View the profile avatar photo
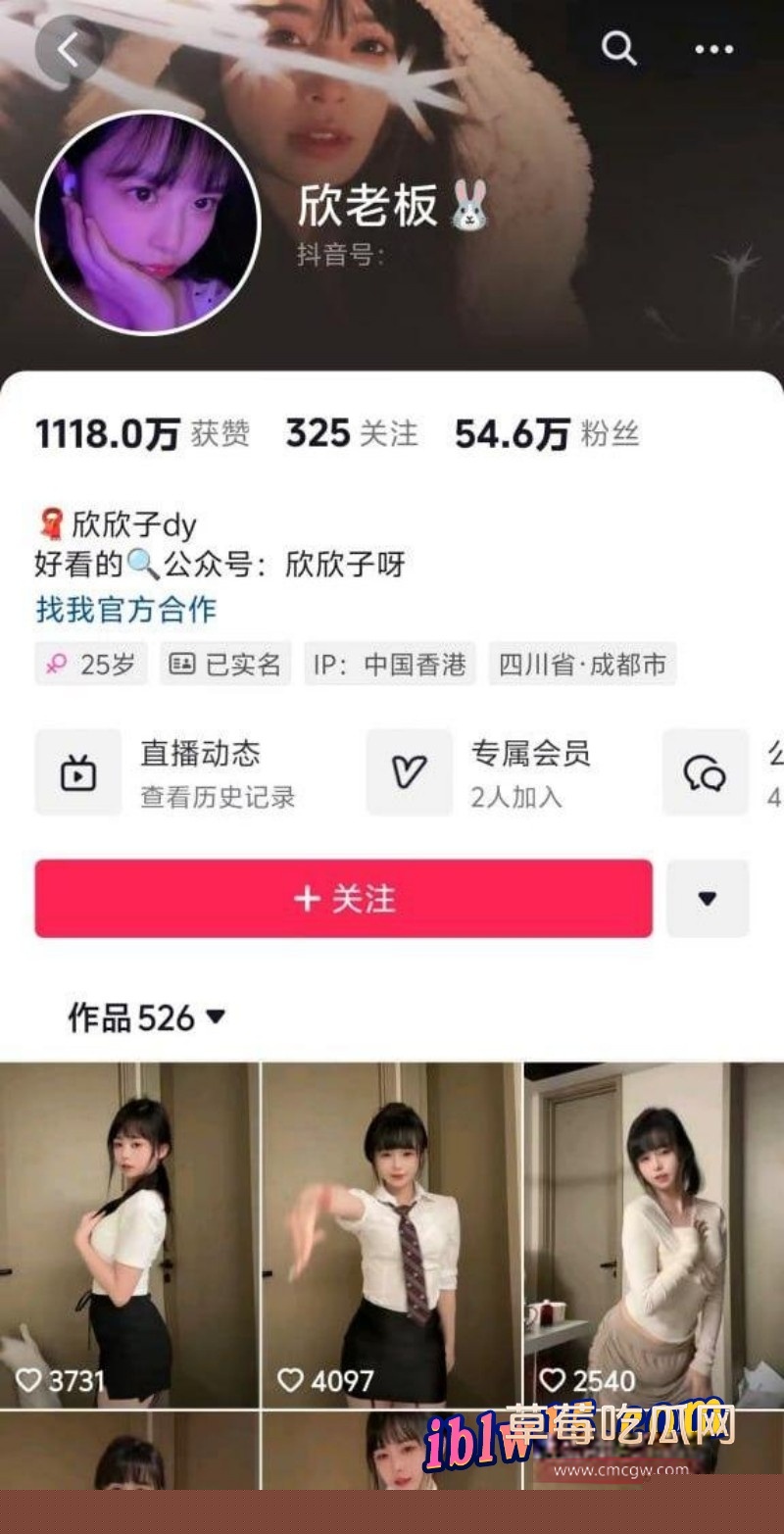Screen dimensions: 784x1534 pyautogui.click(x=148, y=223)
